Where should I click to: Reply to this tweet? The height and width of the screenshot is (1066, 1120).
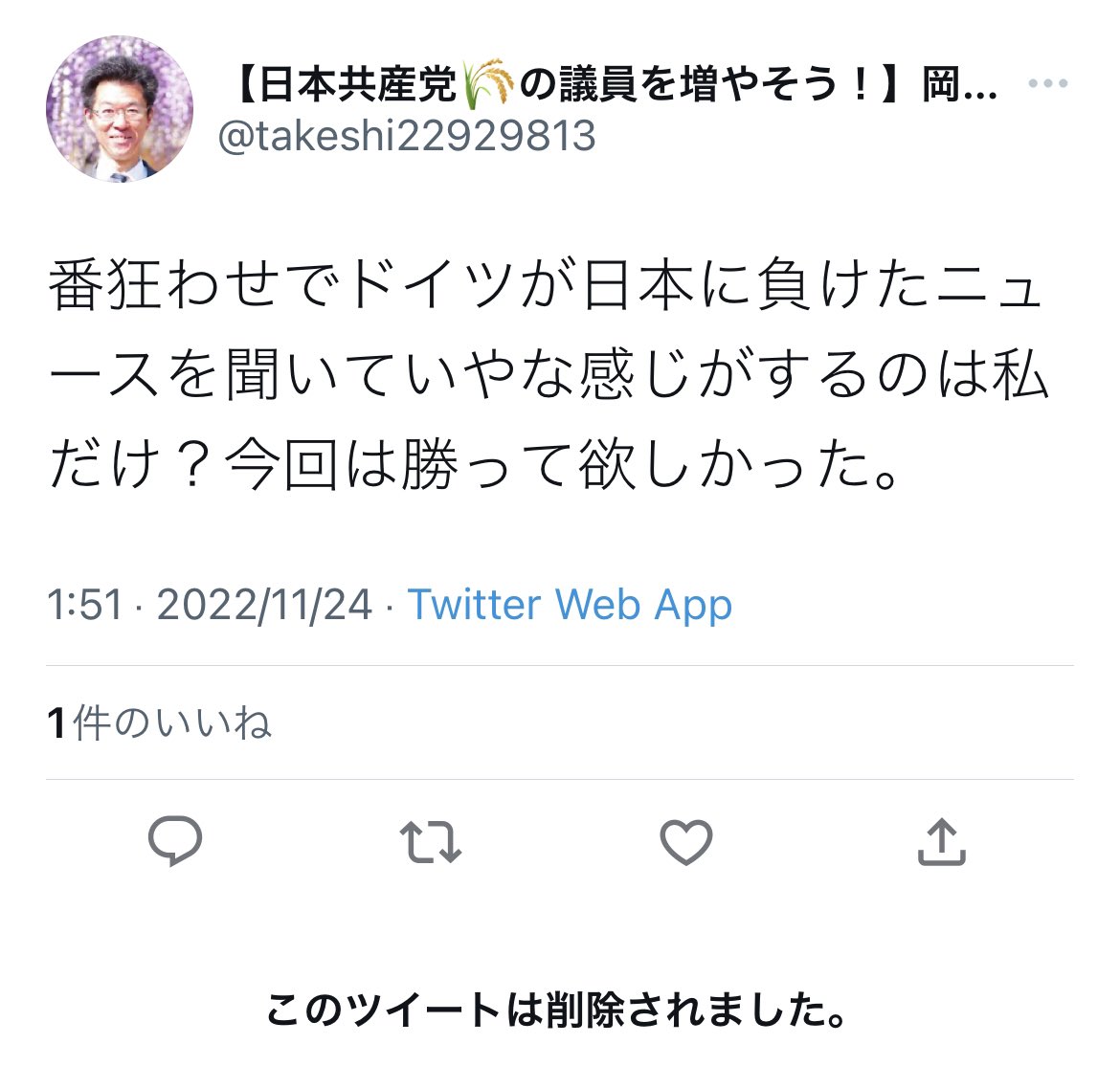(175, 842)
